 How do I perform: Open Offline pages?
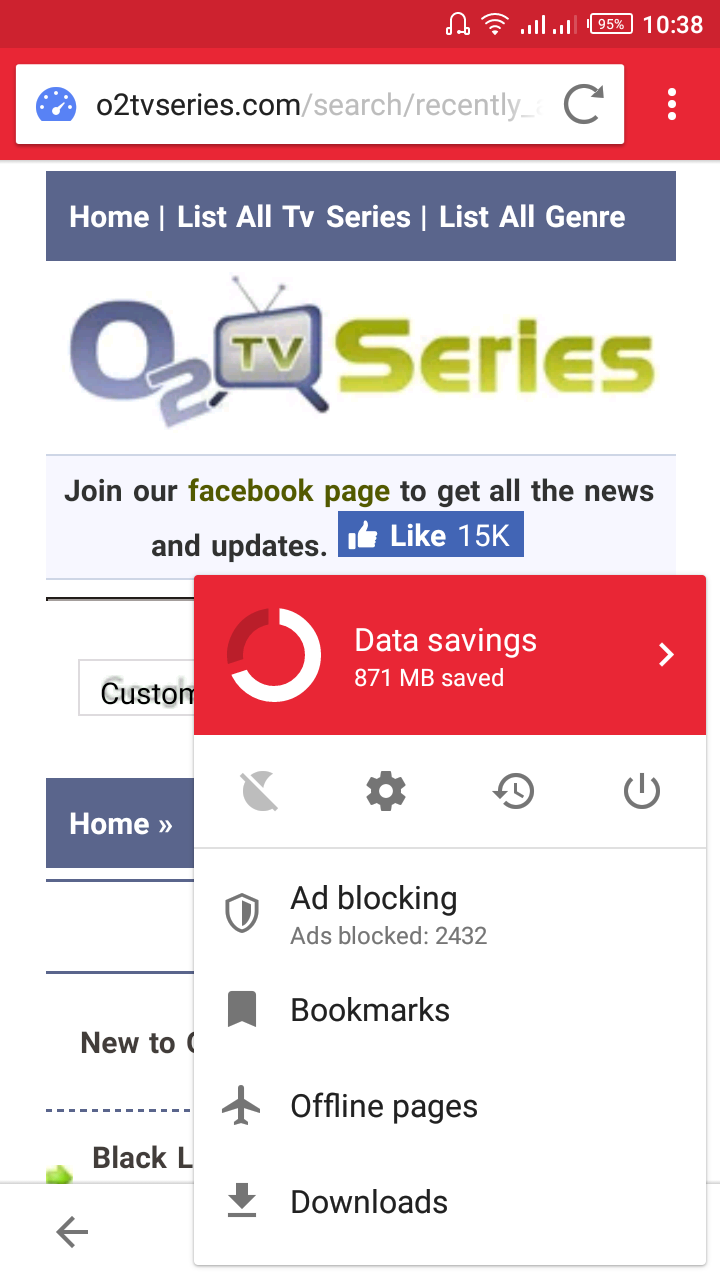(450, 1106)
